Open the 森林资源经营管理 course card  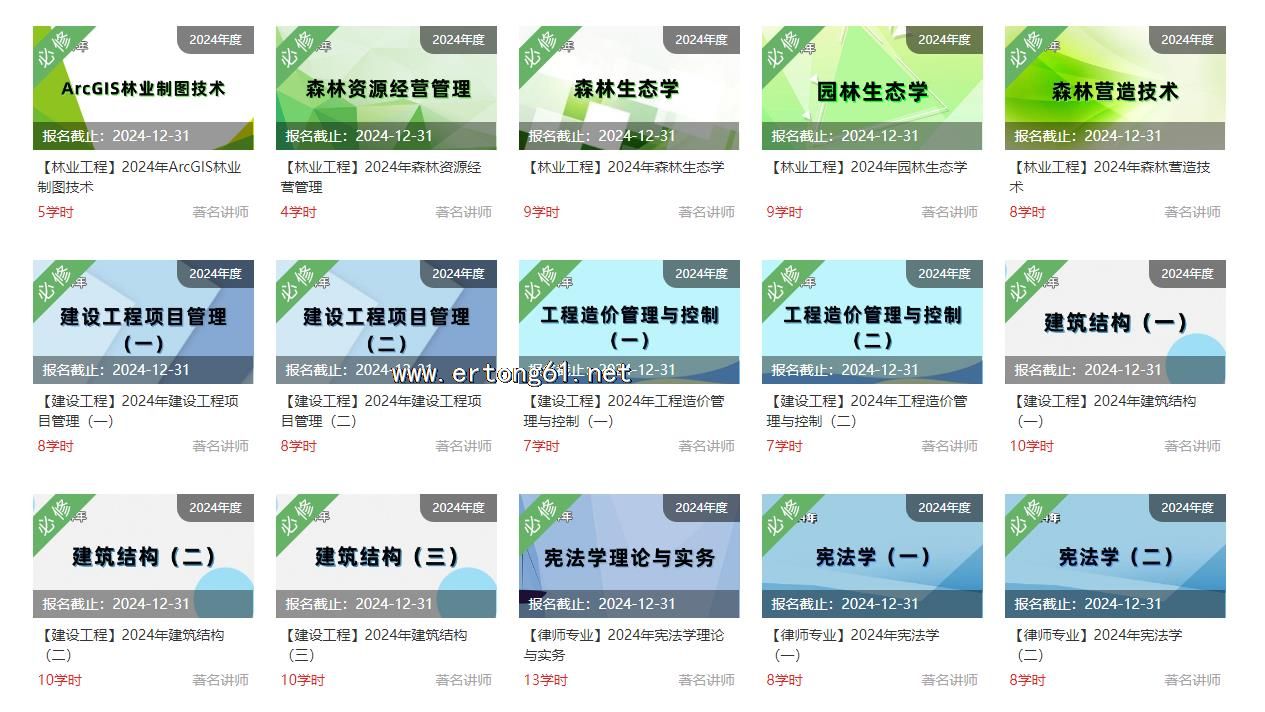(386, 89)
